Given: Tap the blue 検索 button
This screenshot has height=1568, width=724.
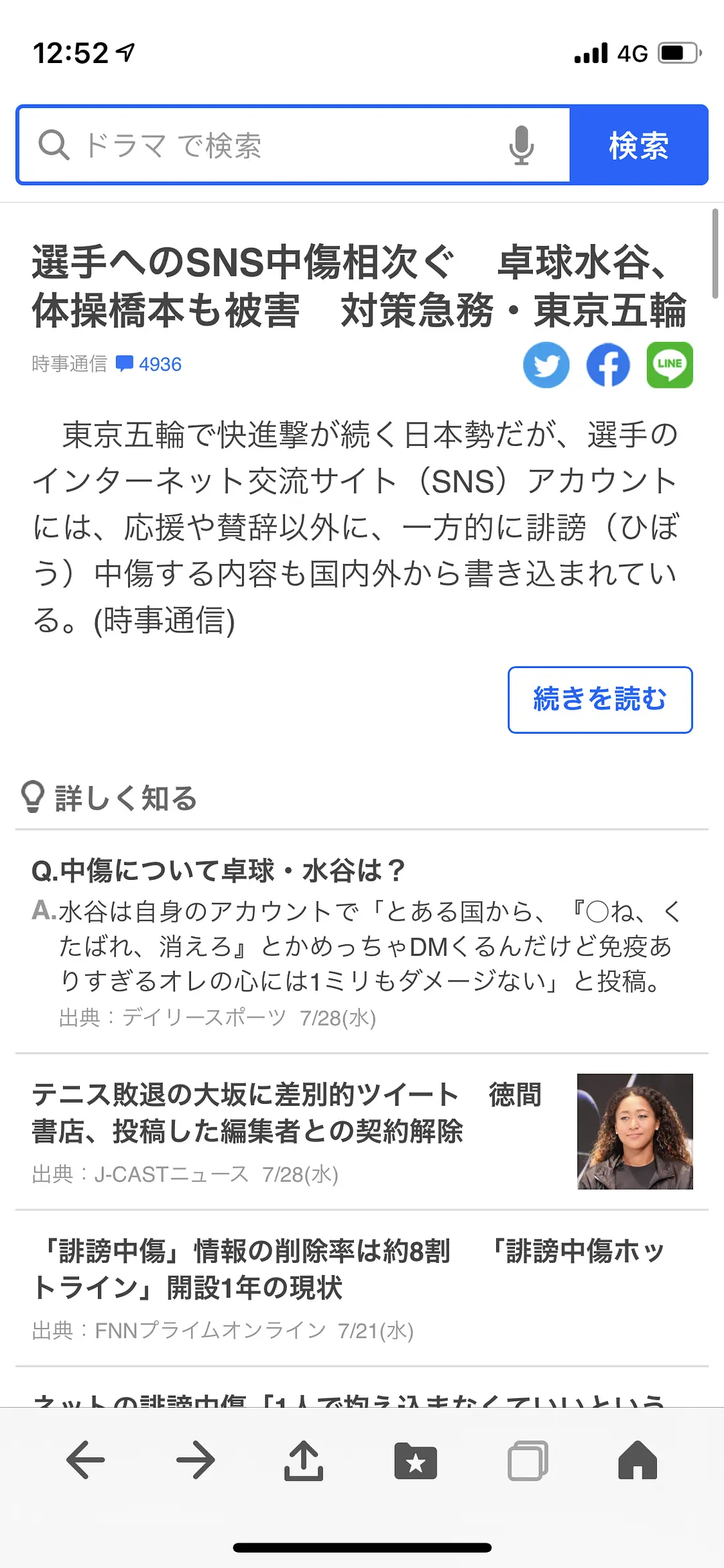Looking at the screenshot, I should click(638, 145).
